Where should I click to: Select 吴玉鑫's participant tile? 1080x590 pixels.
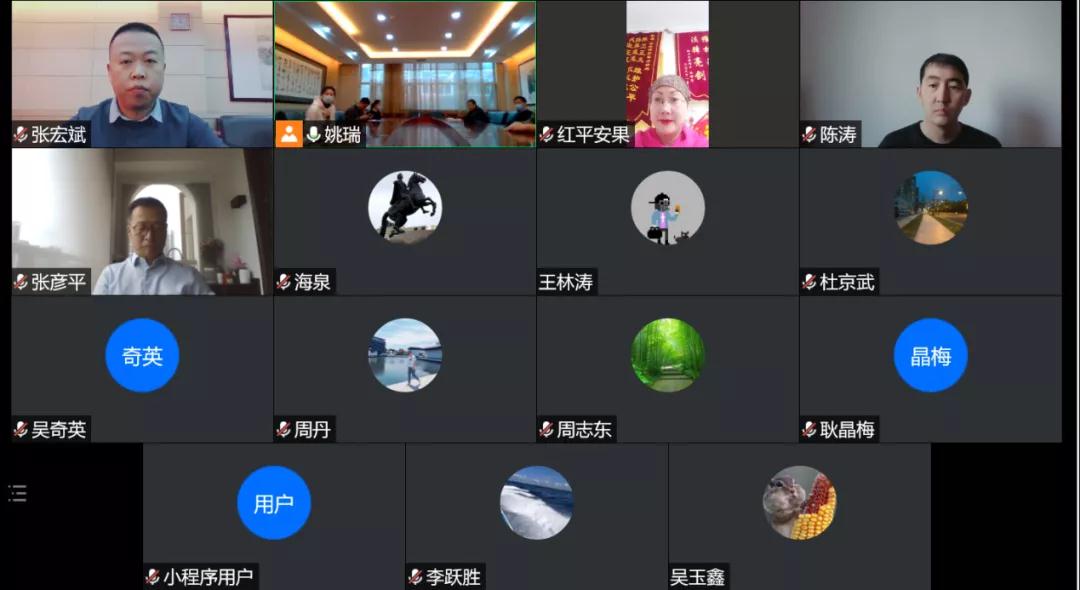(799, 515)
